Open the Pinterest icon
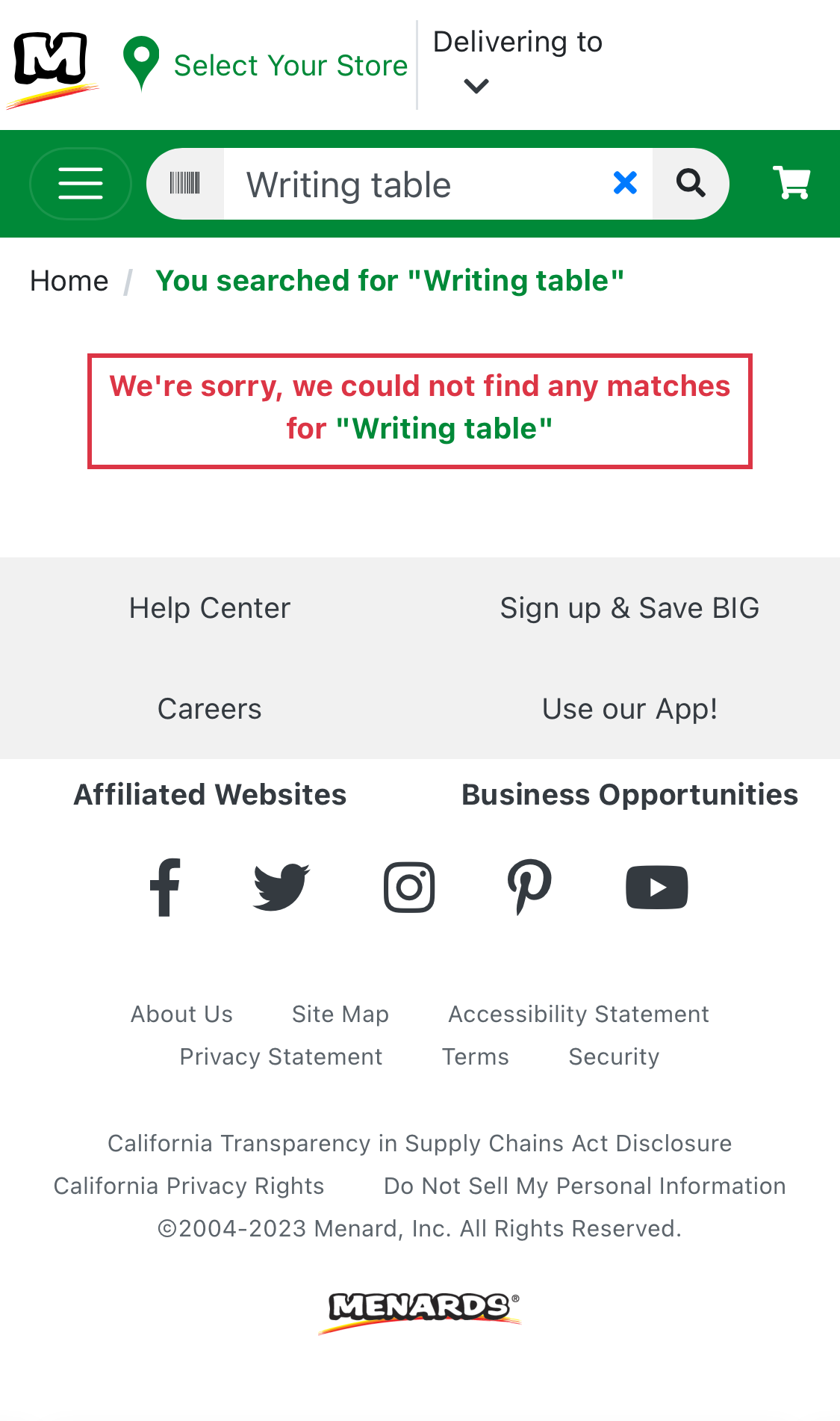The height and width of the screenshot is (1421, 840). 529,886
